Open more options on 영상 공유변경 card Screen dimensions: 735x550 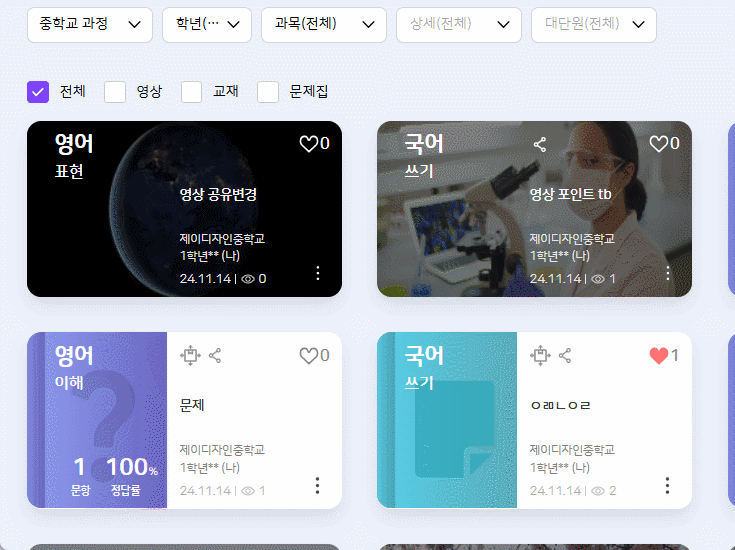[318, 273]
